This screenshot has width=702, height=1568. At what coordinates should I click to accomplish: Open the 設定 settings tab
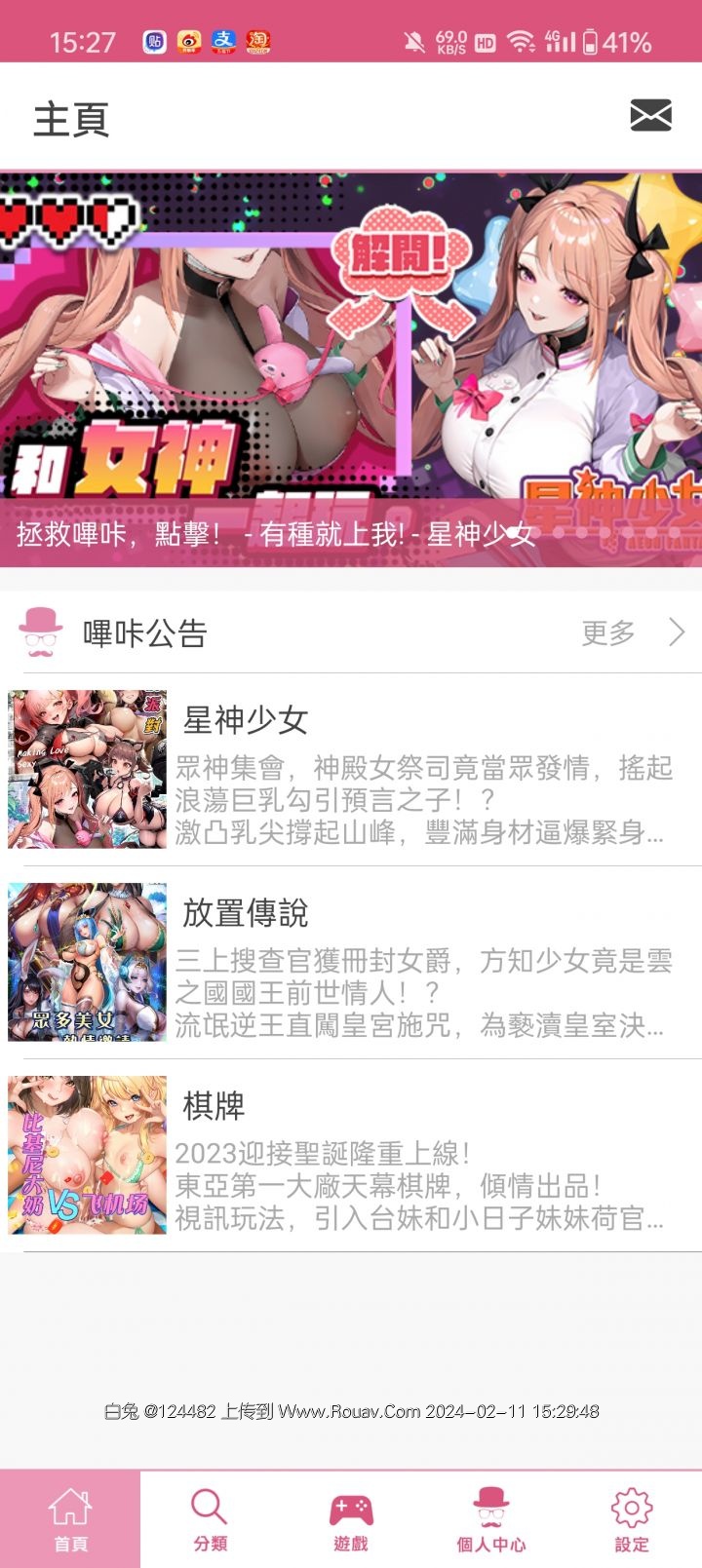631,1519
